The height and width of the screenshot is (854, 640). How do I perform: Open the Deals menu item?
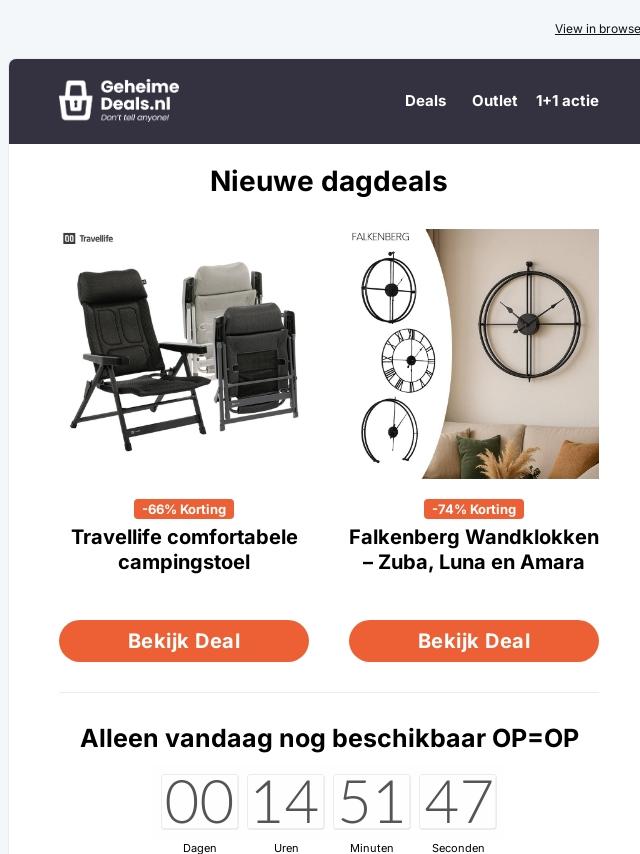pos(425,101)
